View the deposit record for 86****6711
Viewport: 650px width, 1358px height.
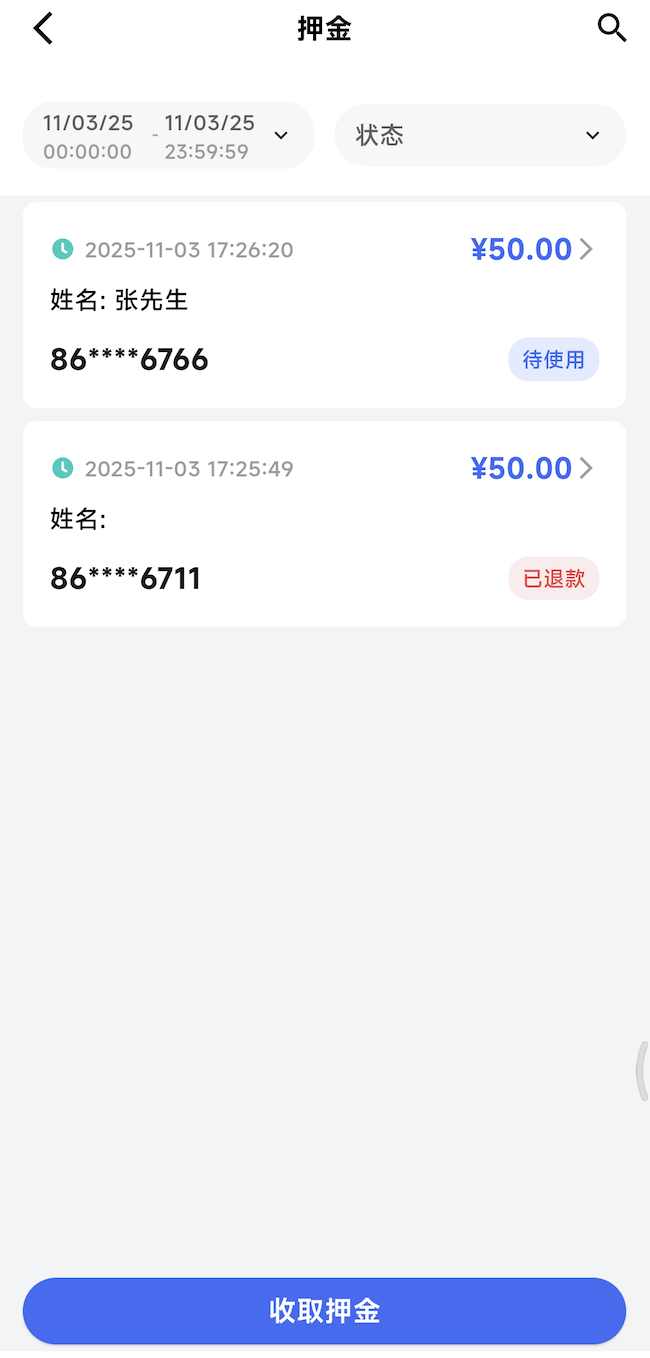tap(324, 523)
